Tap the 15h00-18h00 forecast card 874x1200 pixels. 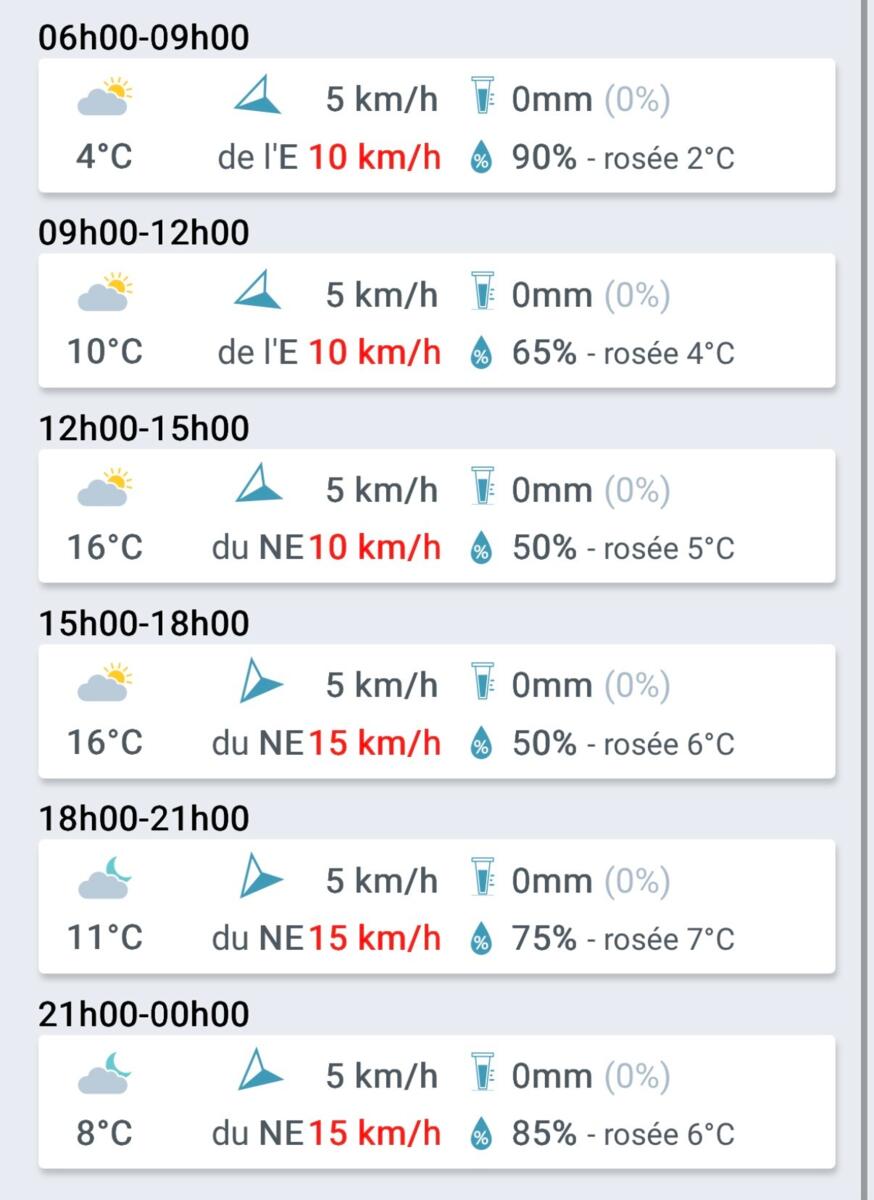coord(437,711)
